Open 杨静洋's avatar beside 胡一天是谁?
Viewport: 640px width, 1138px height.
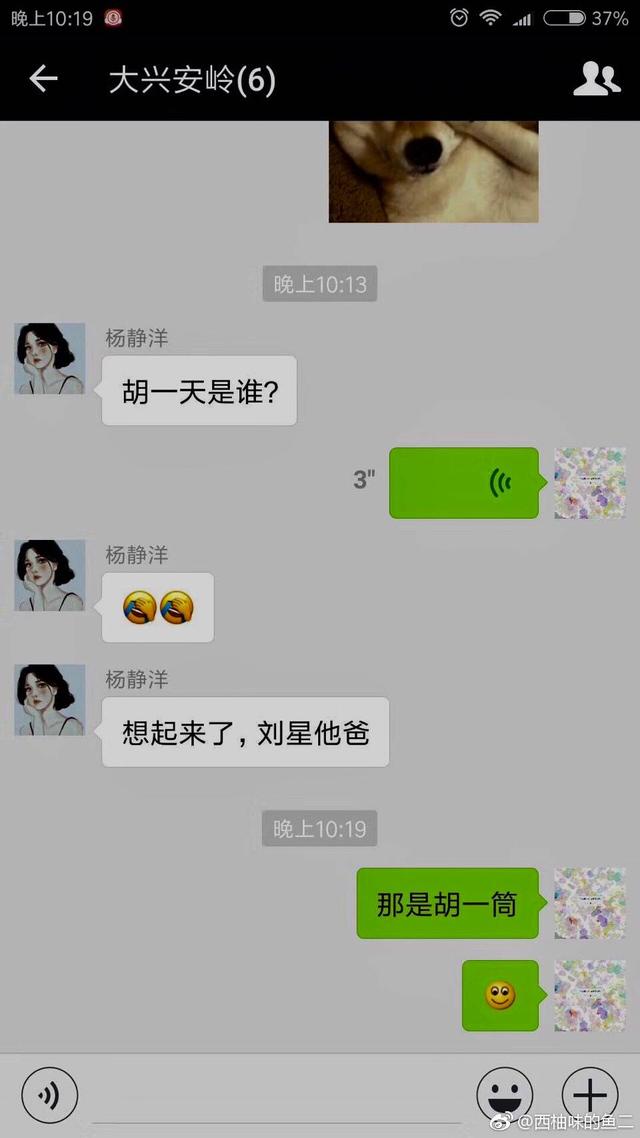click(49, 358)
